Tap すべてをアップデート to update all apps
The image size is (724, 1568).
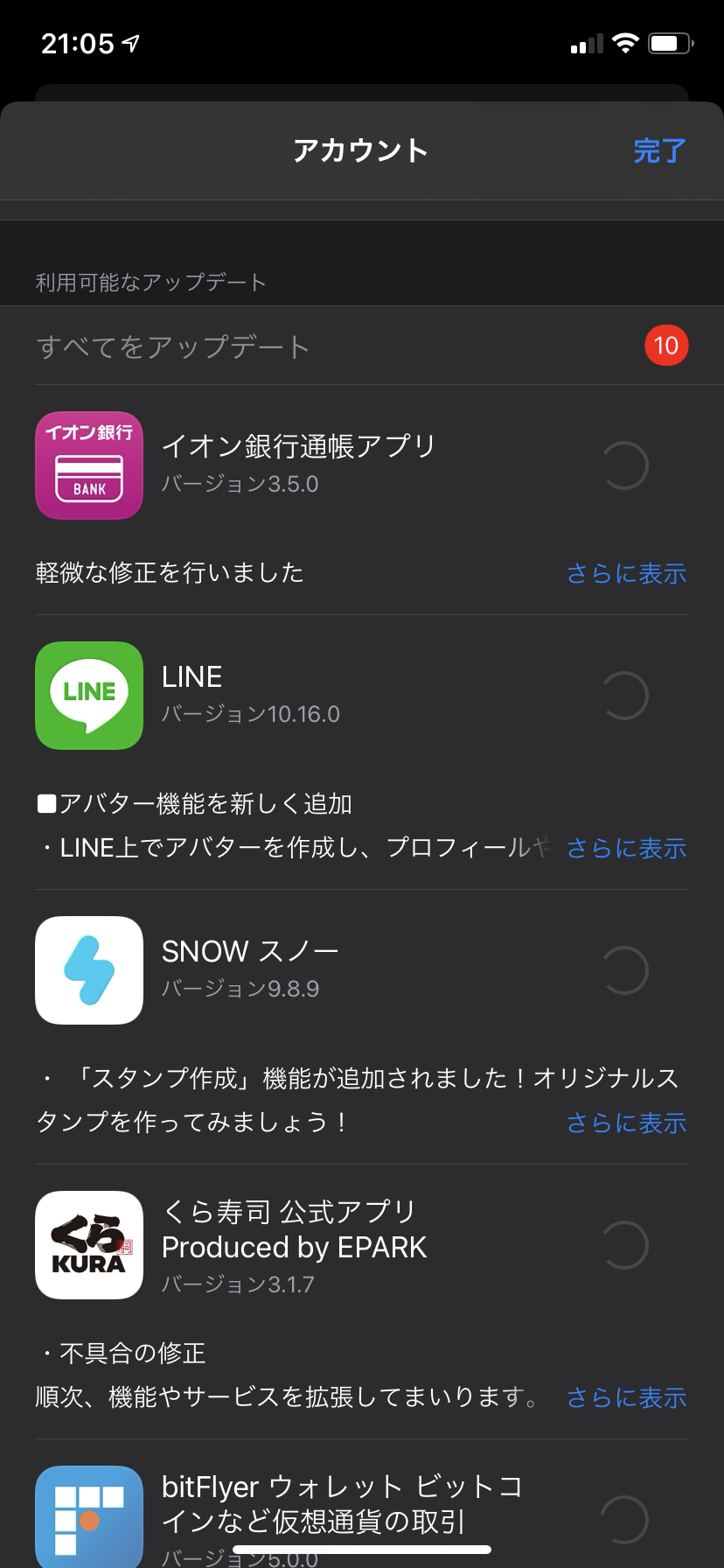pyautogui.click(x=173, y=347)
